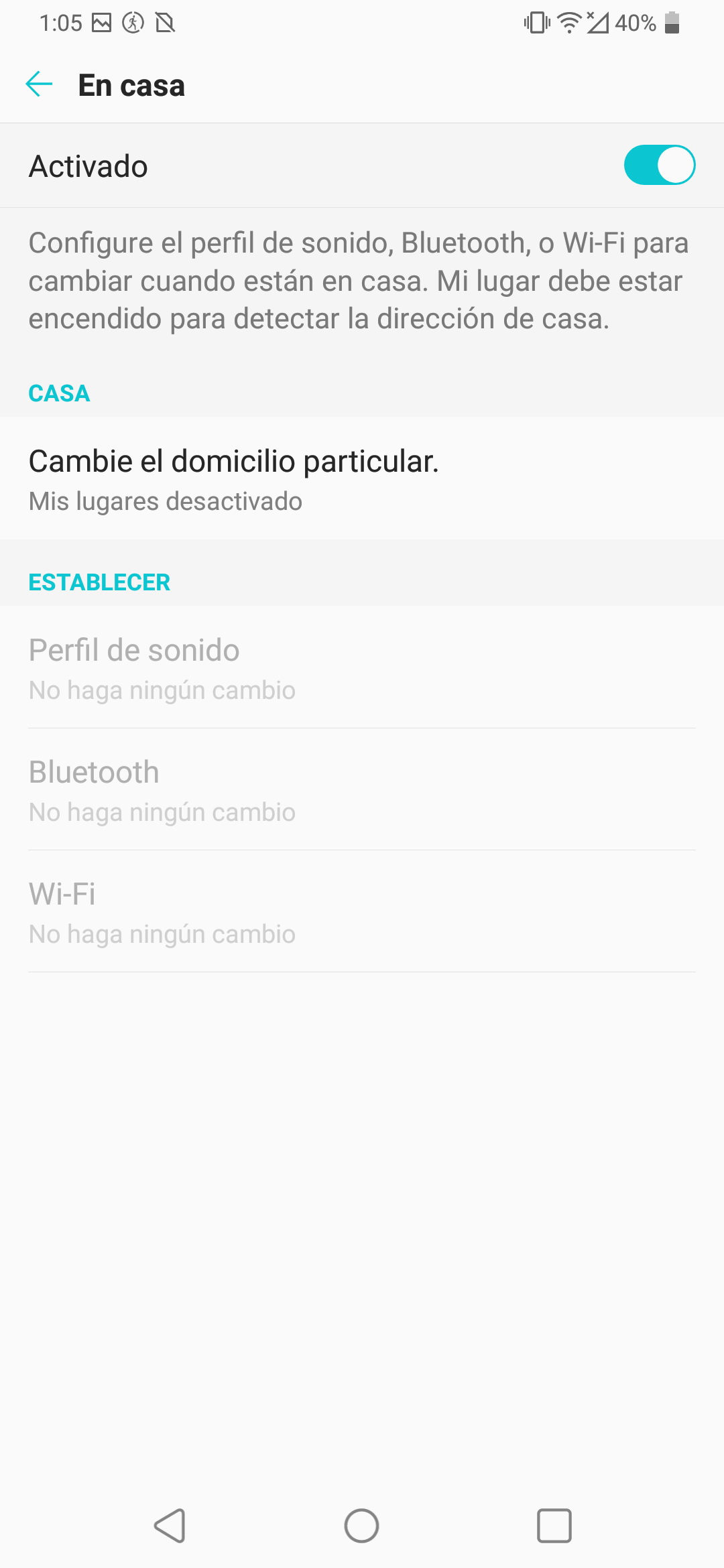Turn off the Activado switch

coord(659,165)
